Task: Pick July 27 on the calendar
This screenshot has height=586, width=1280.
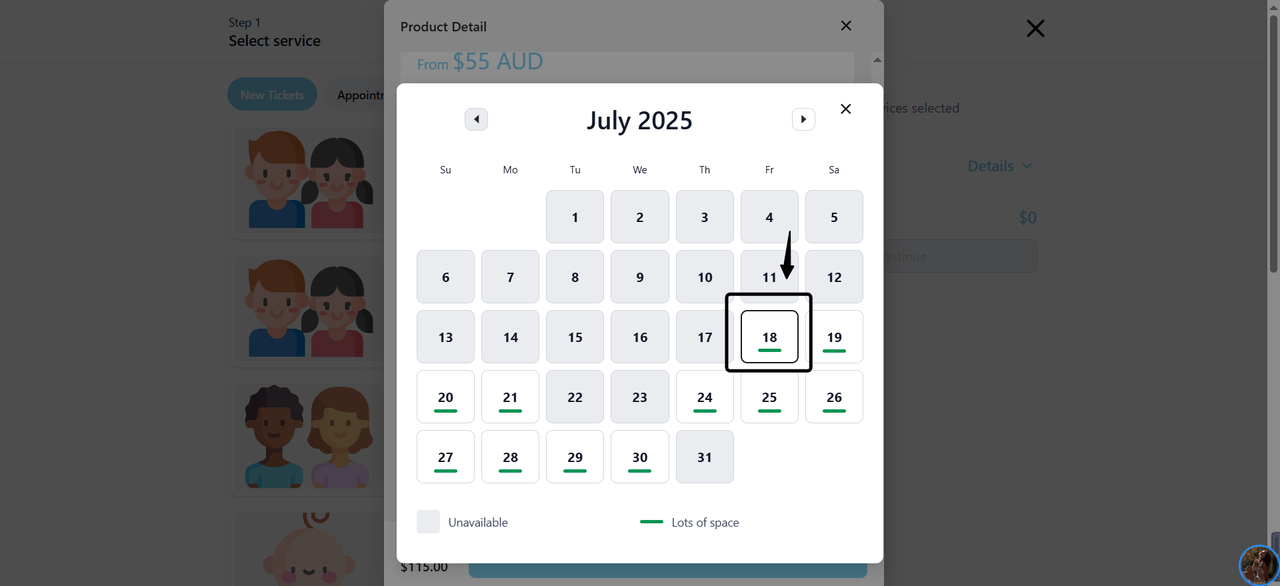Action: coord(446,457)
